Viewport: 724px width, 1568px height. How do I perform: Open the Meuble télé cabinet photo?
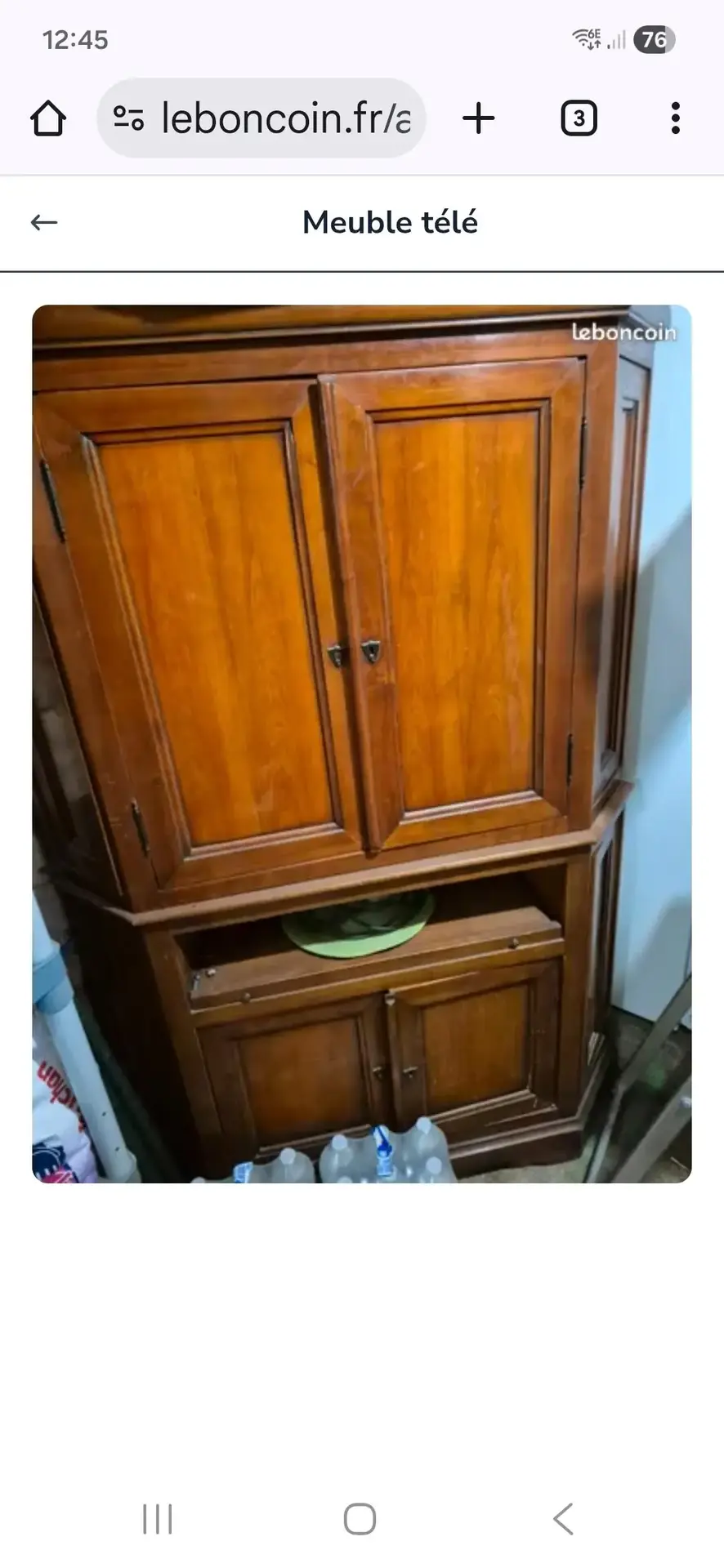(x=362, y=743)
